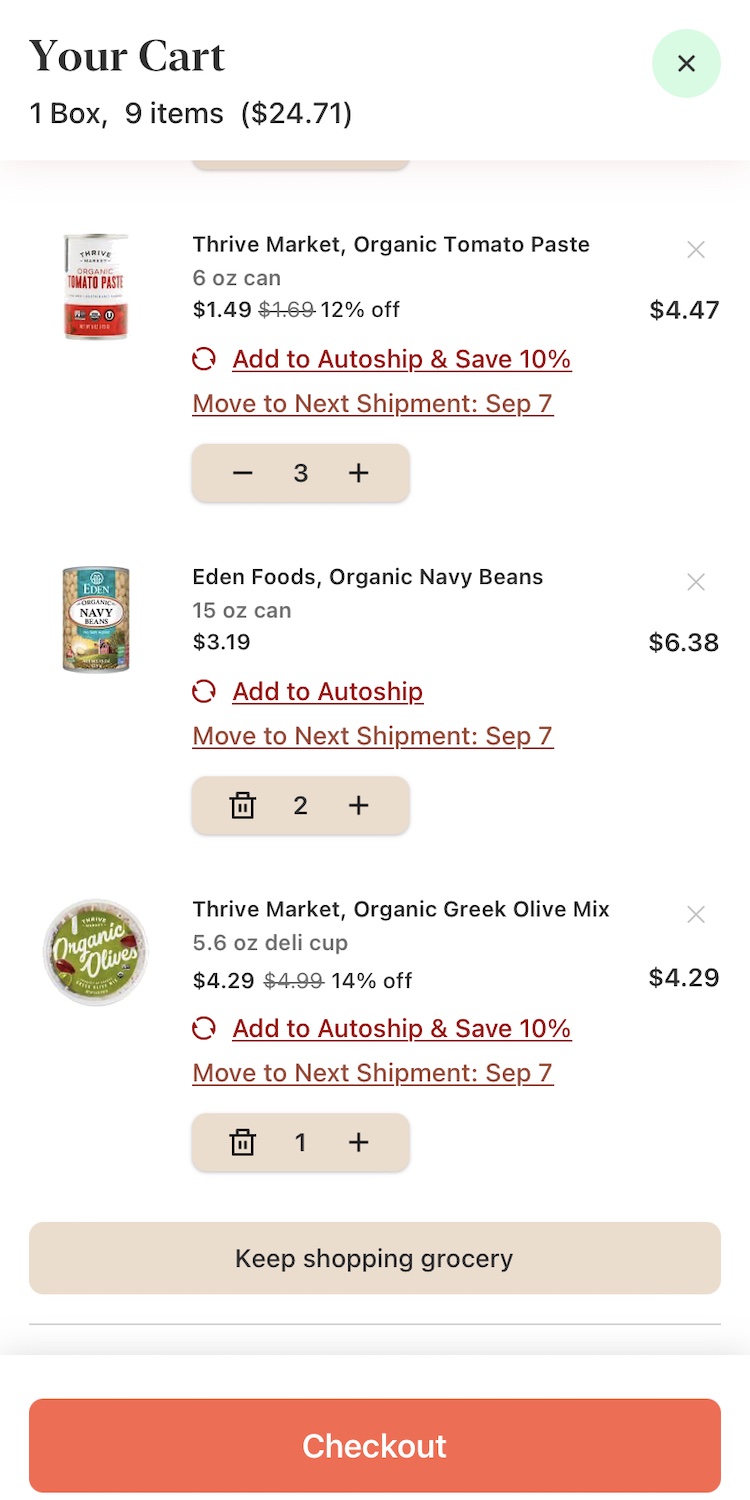
Task: Remove the Organic Tomato Paste via its X
Action: tap(696, 249)
